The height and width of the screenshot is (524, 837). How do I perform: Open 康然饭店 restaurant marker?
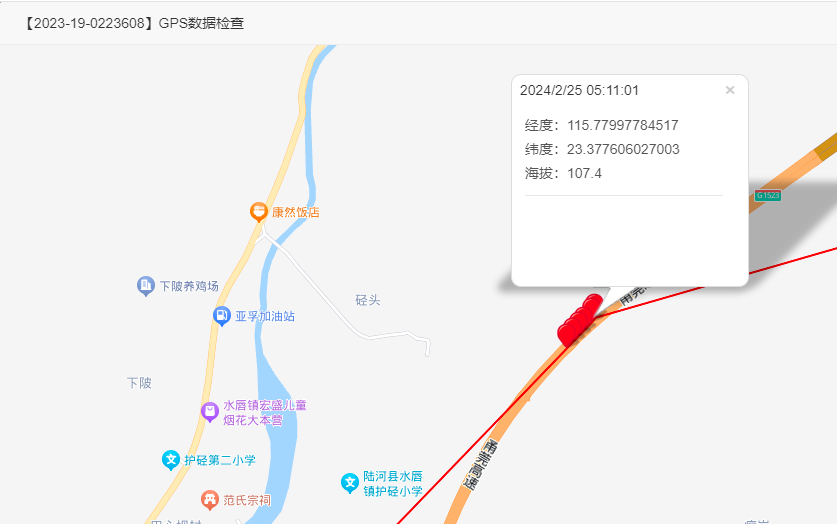[x=258, y=212]
